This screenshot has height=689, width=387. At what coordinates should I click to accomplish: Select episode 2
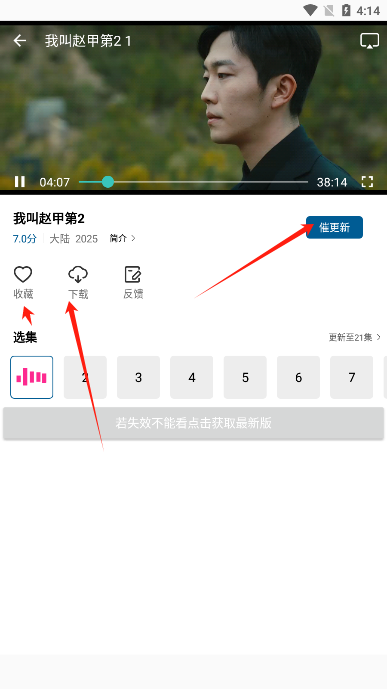(85, 377)
